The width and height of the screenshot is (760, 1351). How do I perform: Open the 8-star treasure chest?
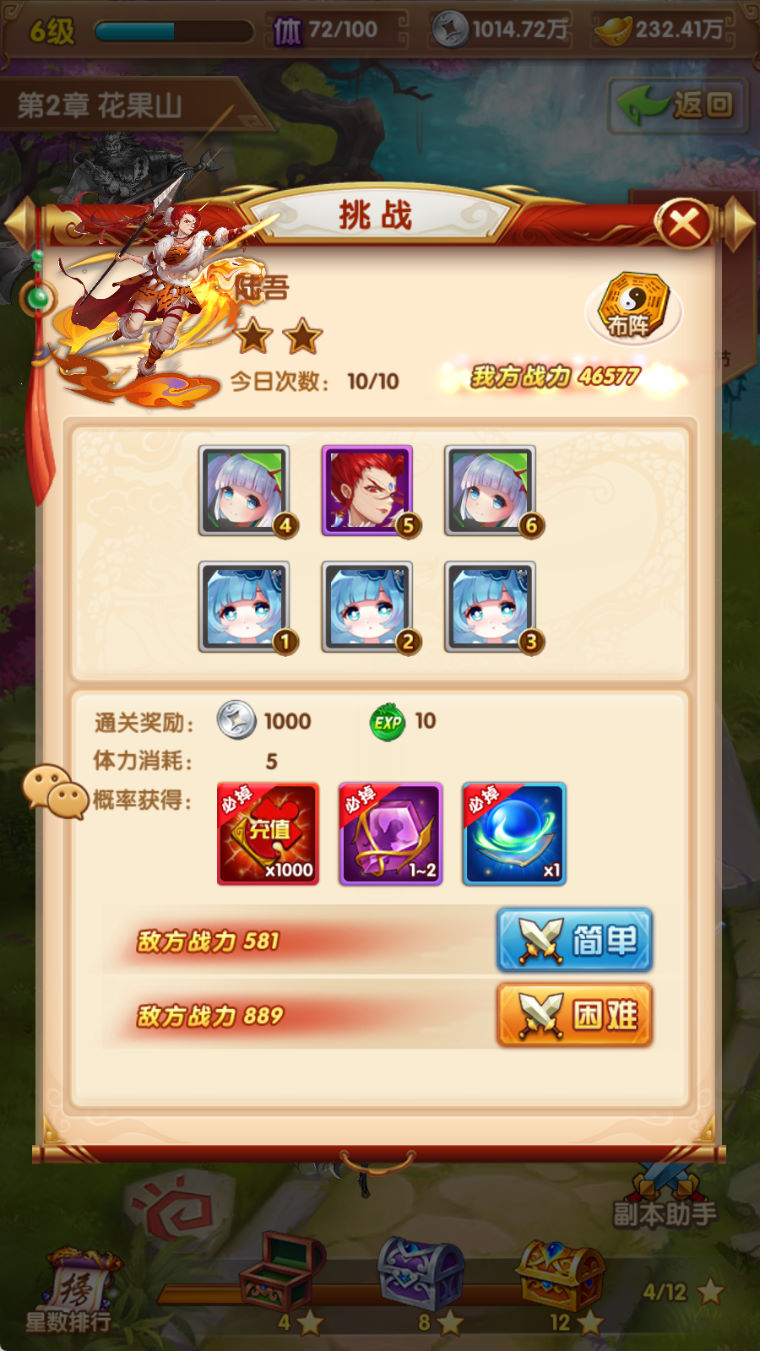click(x=420, y=1272)
